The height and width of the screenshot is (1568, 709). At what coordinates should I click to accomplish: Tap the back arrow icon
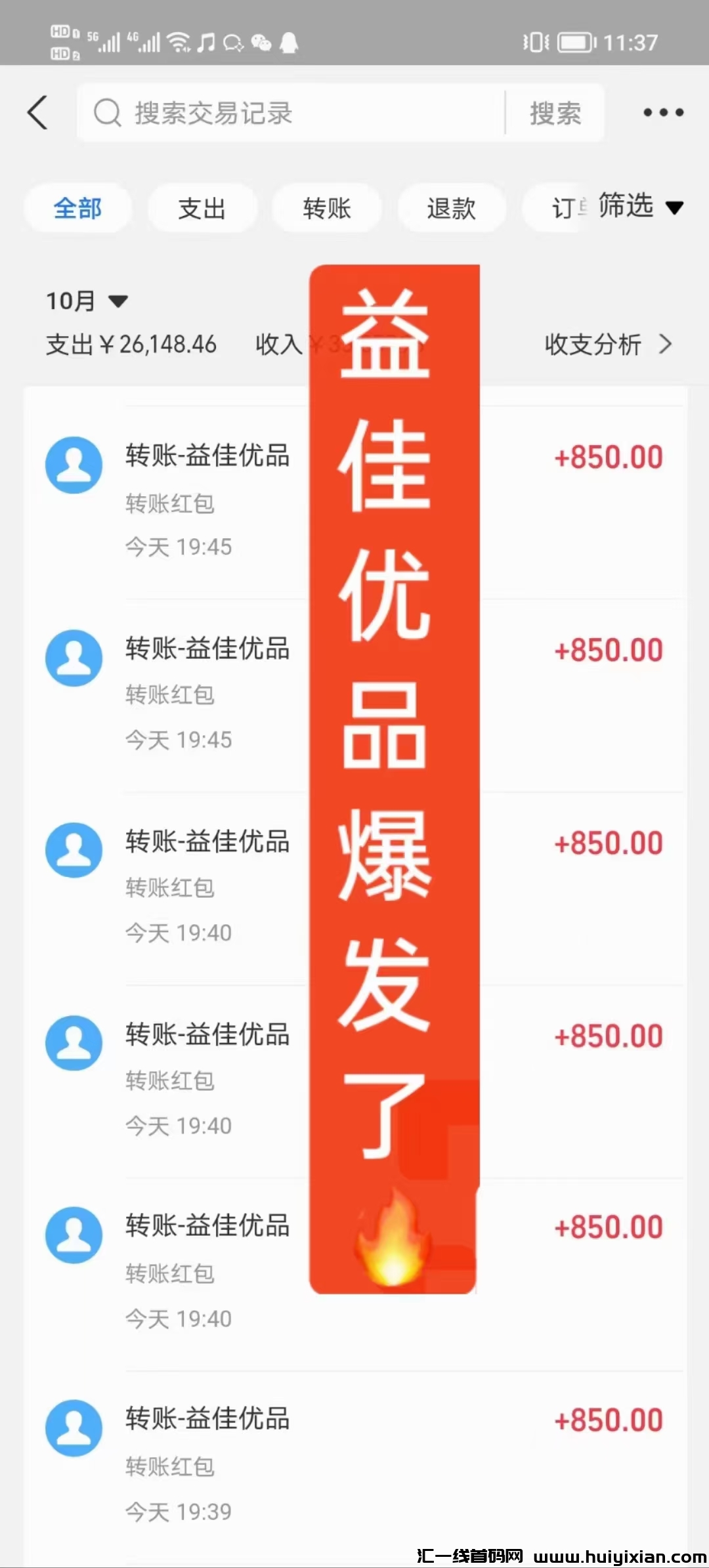coord(37,112)
